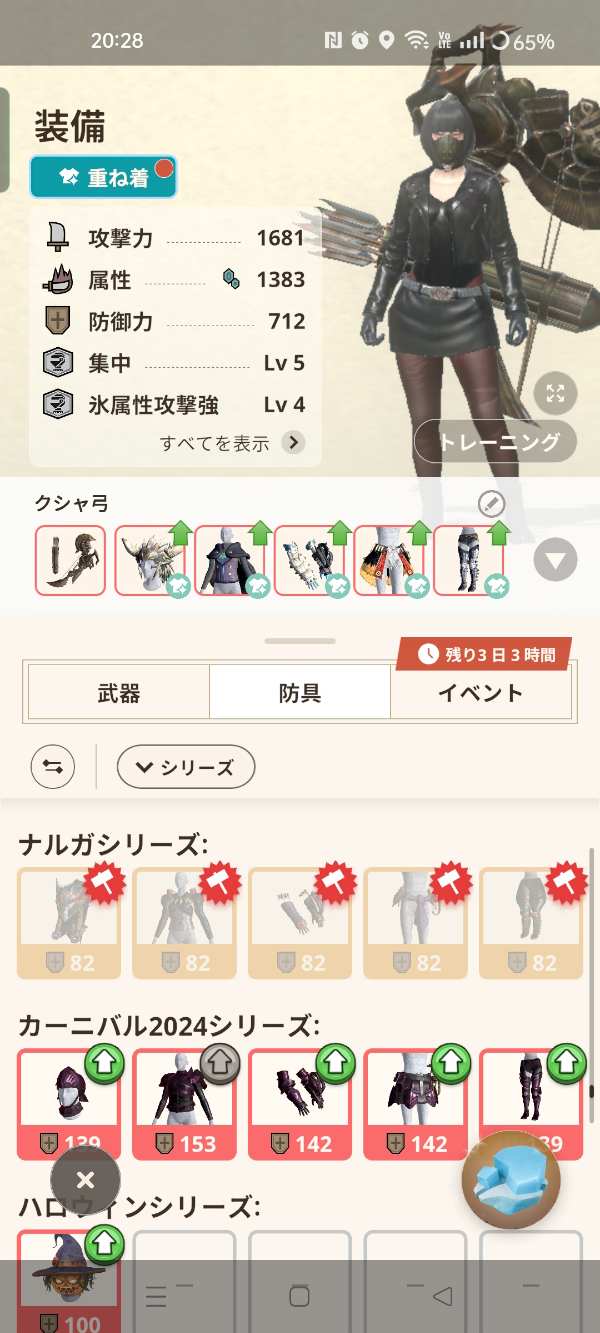Close the equipment screen with X button
Screen dimensions: 600x1333
(86, 1180)
